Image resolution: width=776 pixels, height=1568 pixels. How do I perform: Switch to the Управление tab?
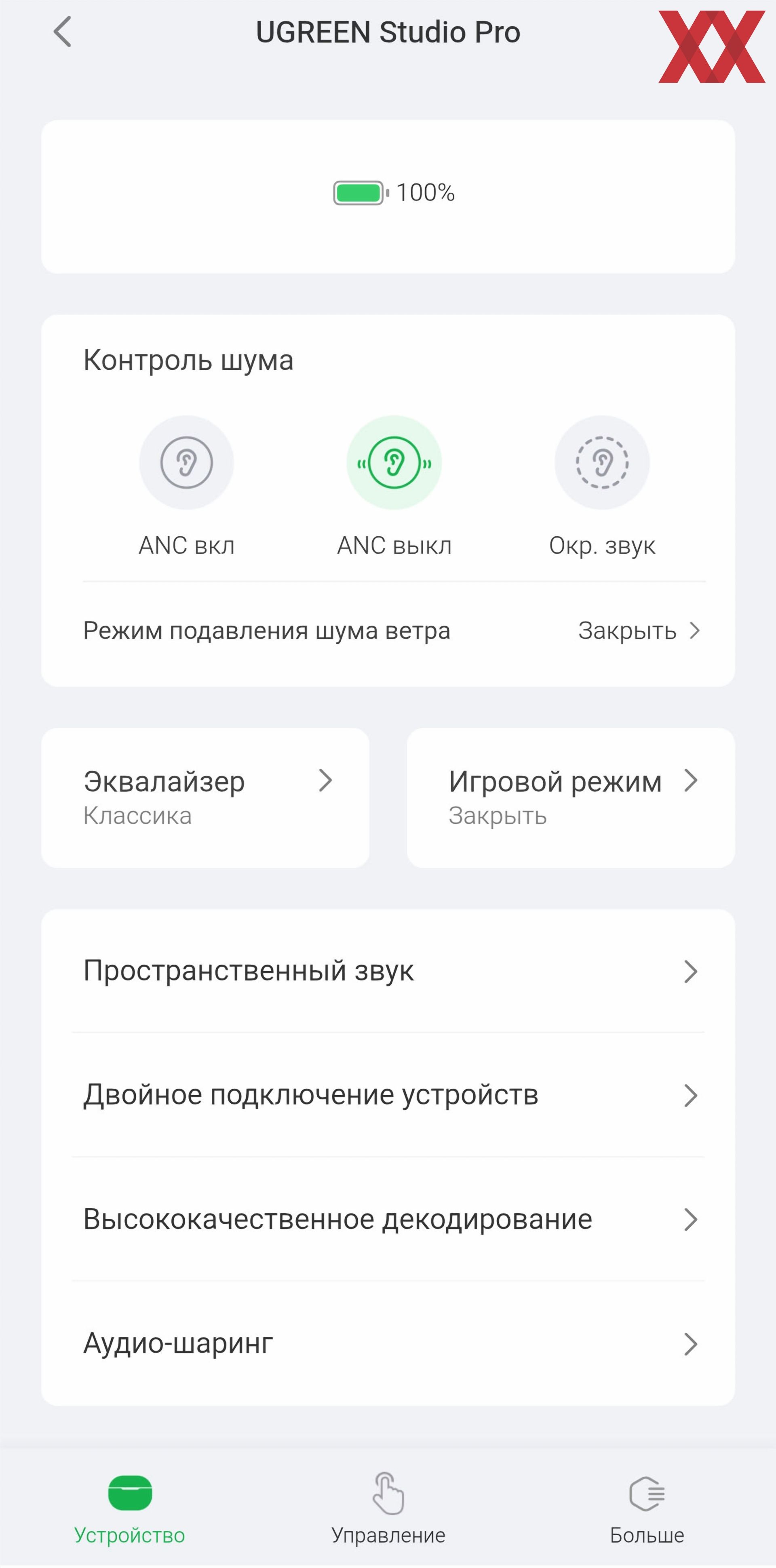tap(388, 1508)
